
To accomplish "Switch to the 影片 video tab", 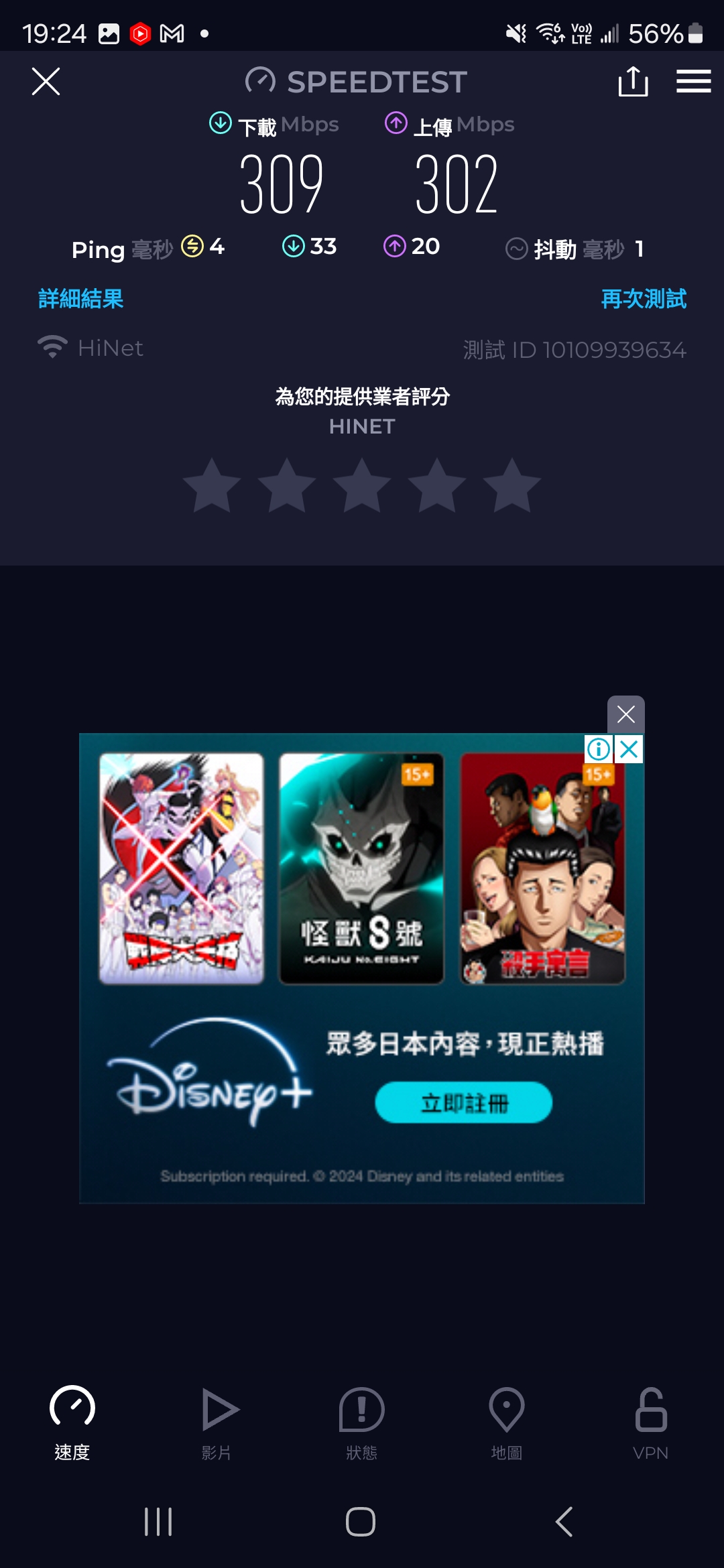I will pyautogui.click(x=217, y=1422).
